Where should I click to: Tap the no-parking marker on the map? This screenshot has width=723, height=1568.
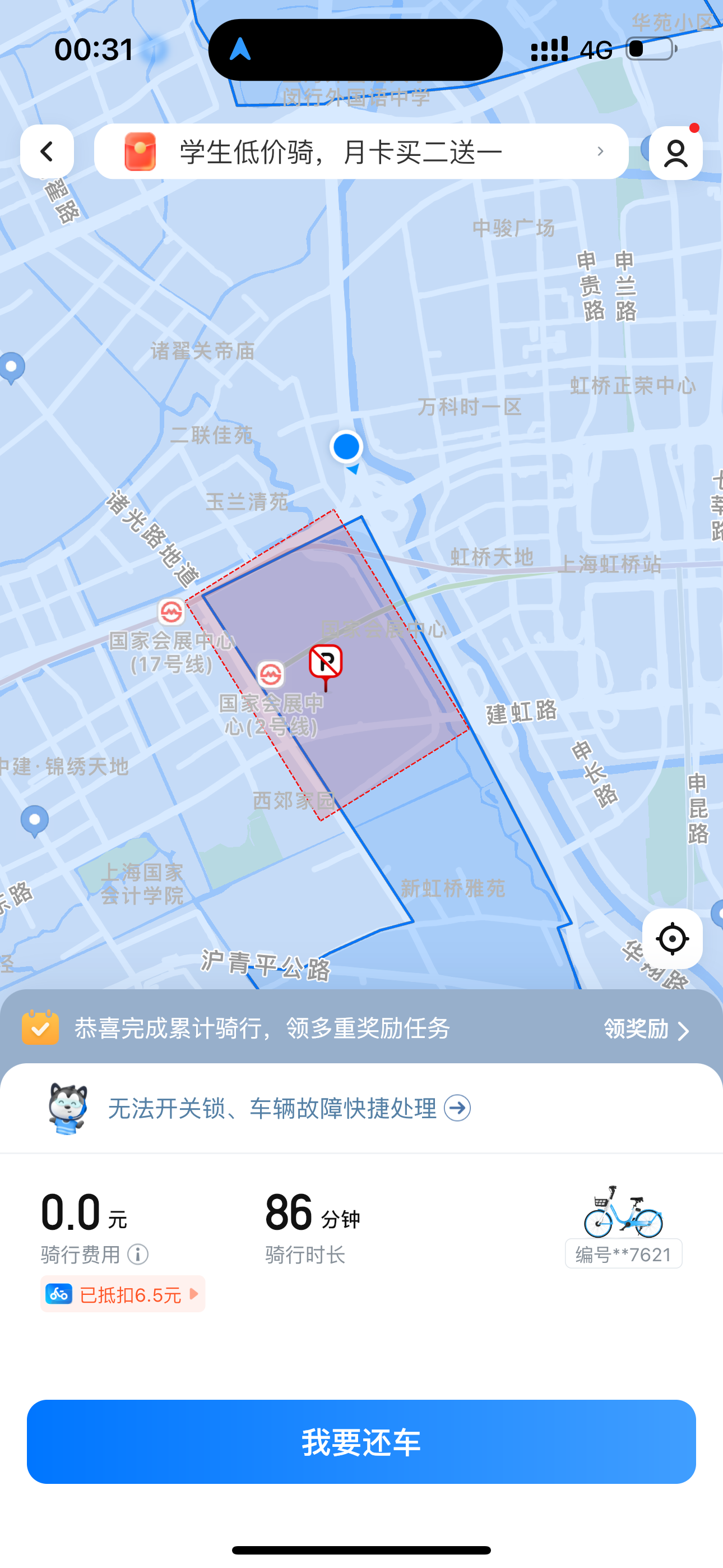[x=326, y=664]
